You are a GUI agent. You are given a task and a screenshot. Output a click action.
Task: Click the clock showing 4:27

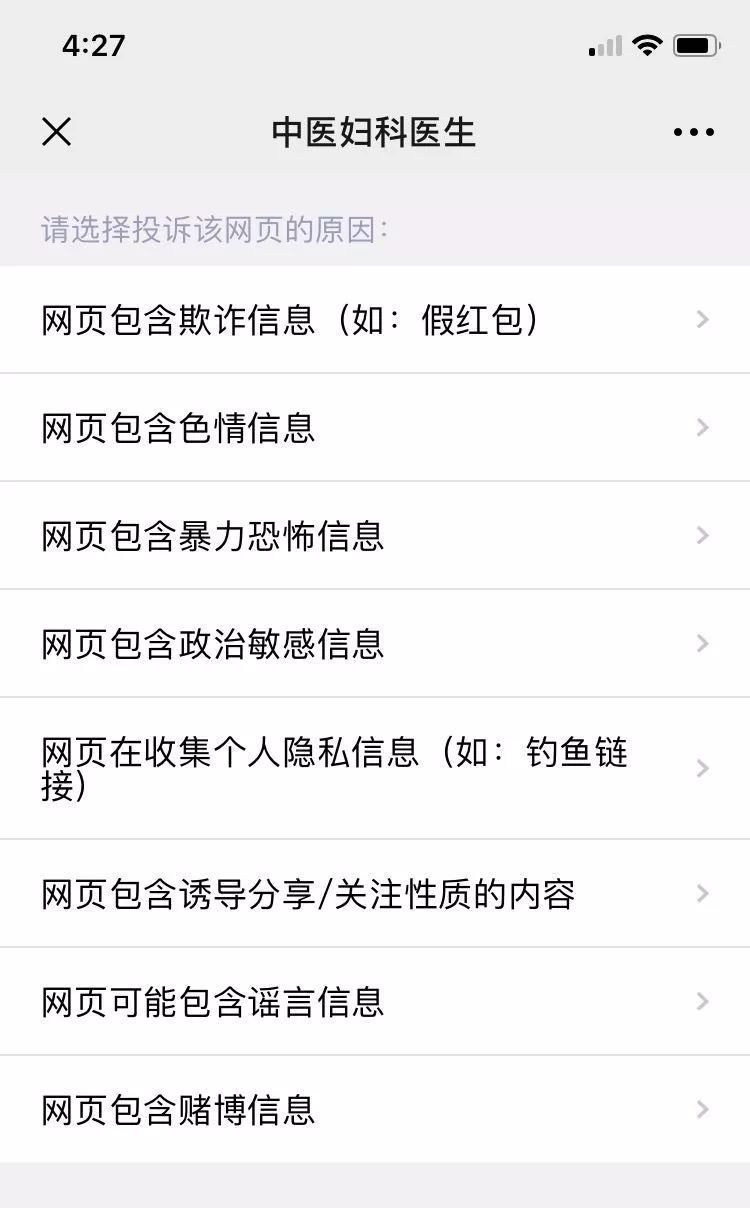tap(95, 44)
